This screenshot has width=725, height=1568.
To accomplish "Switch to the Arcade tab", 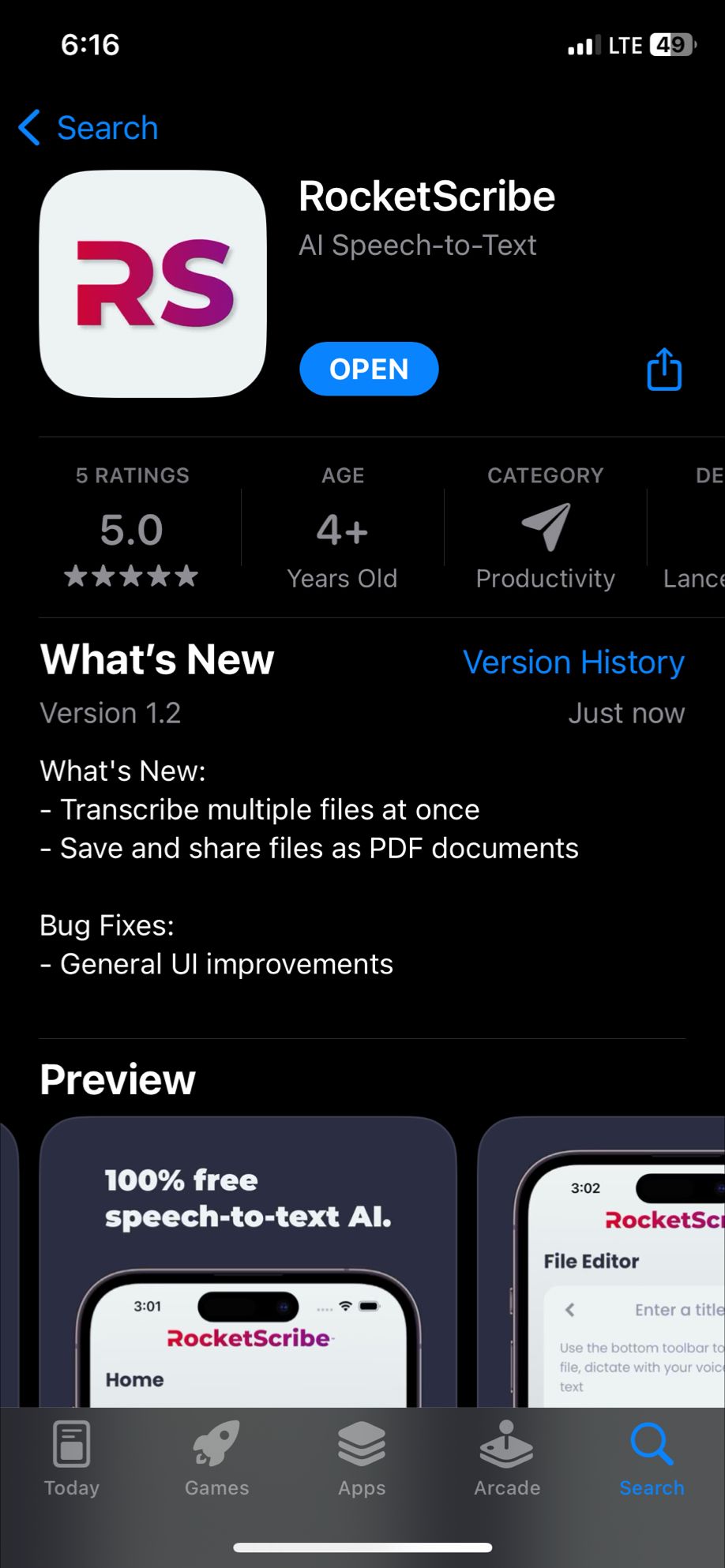I will coord(507,1459).
